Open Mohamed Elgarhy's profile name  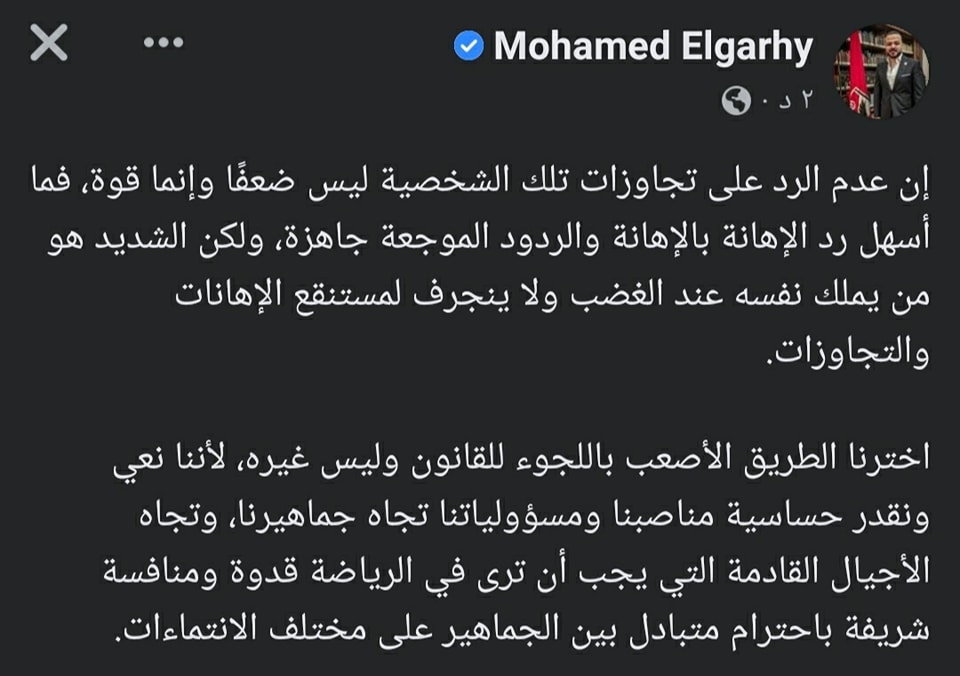(652, 46)
